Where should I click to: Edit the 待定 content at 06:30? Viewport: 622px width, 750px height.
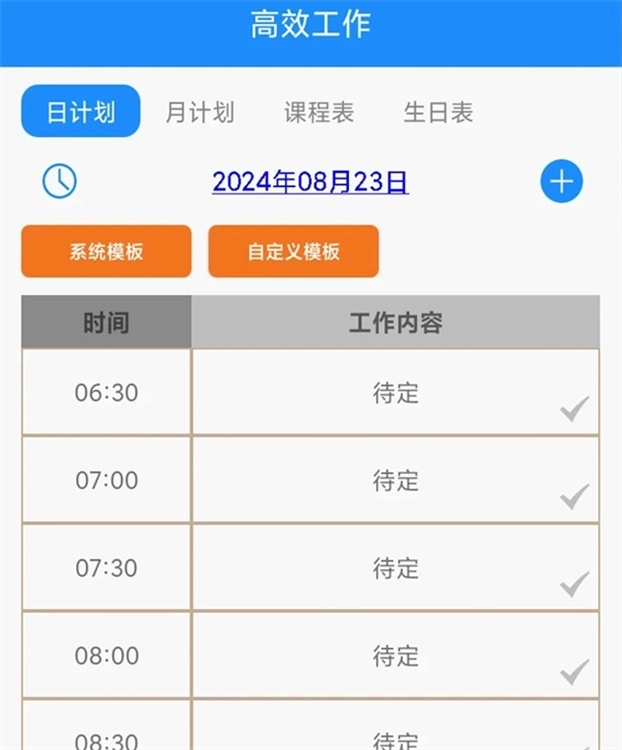pos(395,392)
